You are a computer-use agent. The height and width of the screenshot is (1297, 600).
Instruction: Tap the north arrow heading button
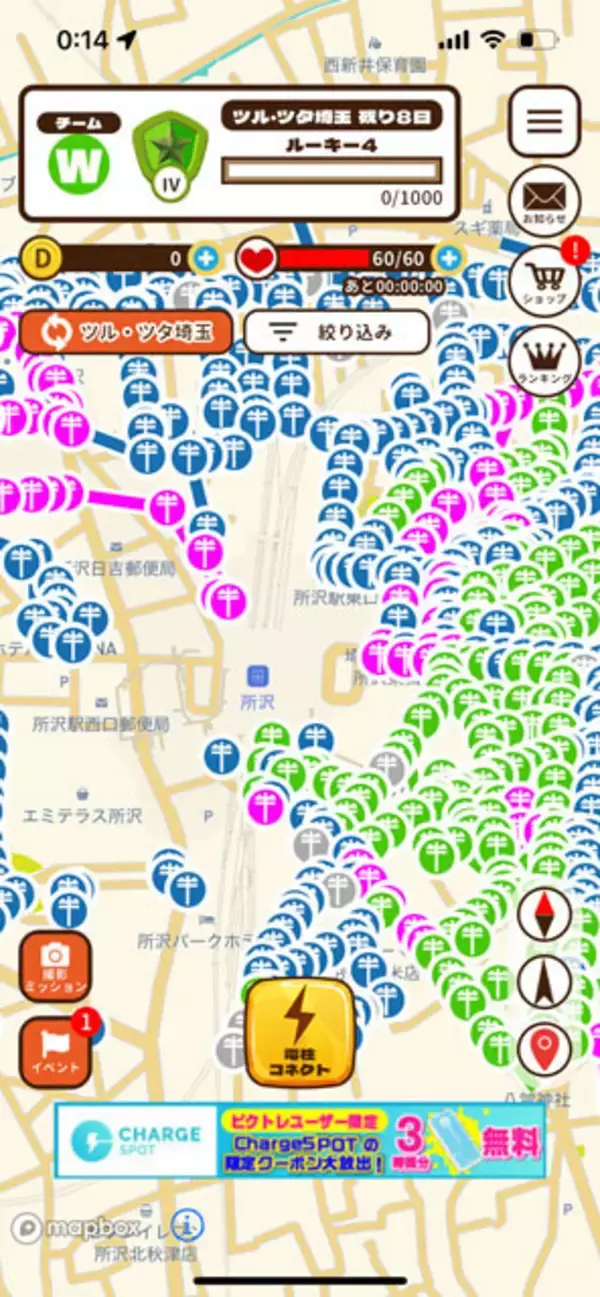click(544, 982)
